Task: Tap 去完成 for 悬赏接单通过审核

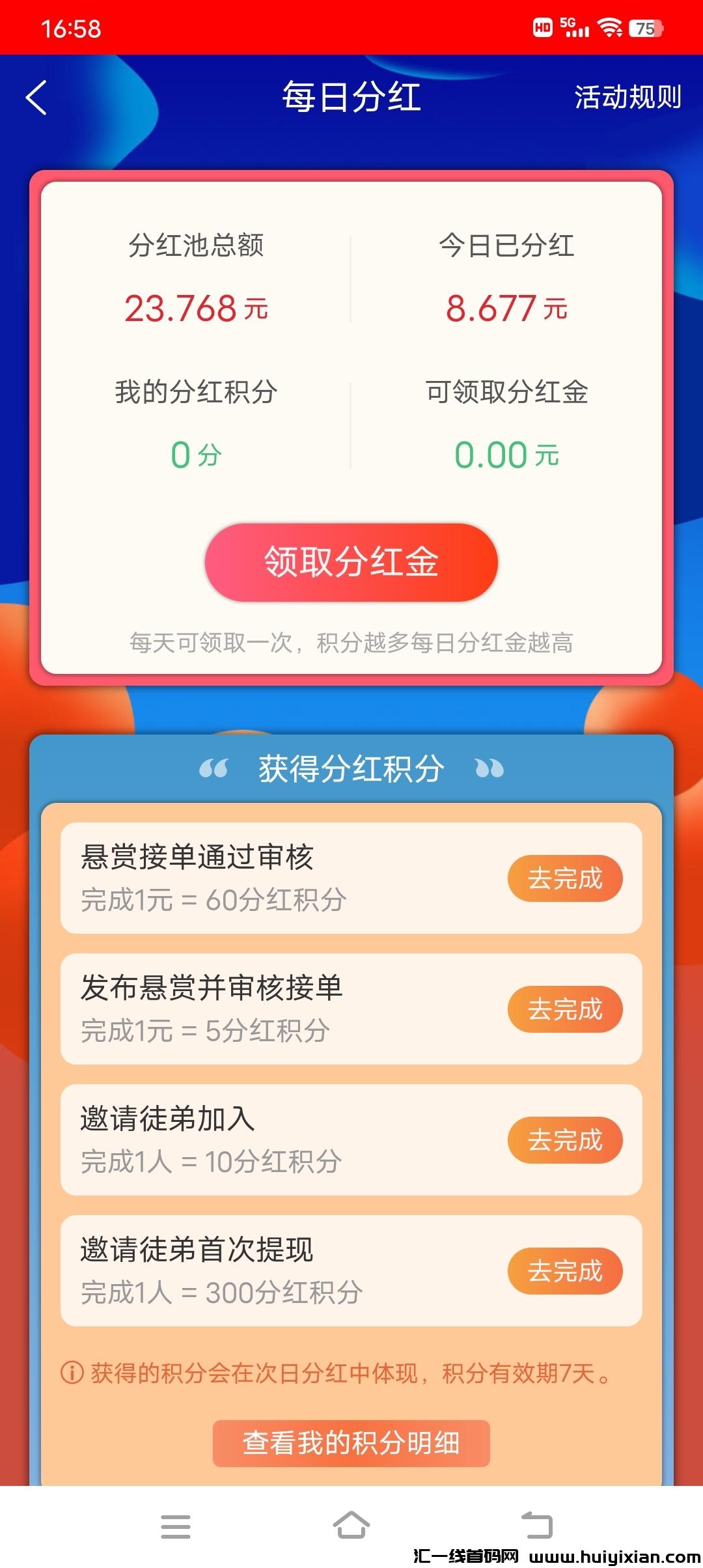Action: tap(564, 878)
